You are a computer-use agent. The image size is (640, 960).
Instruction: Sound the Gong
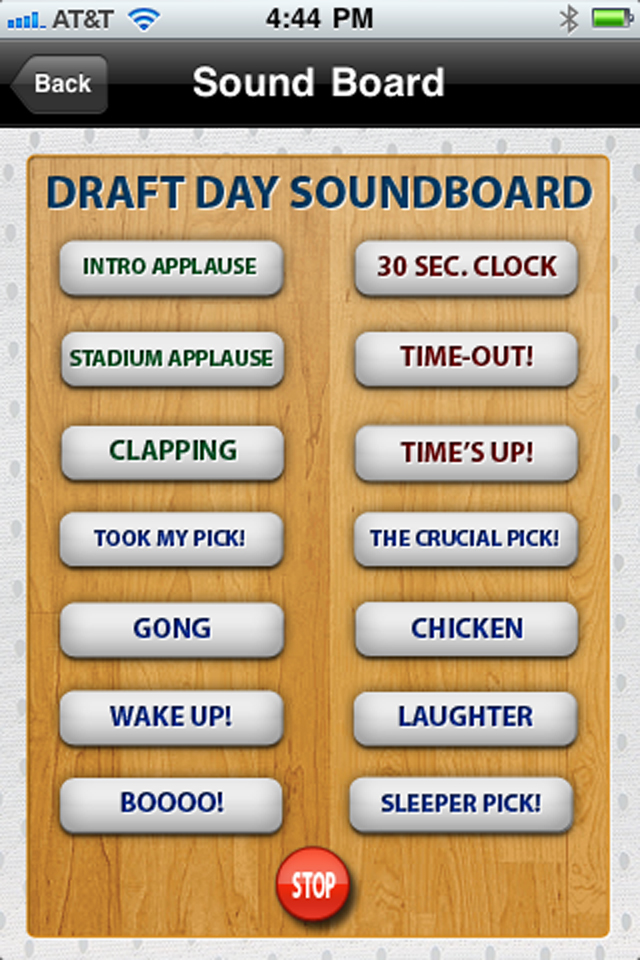pos(172,629)
